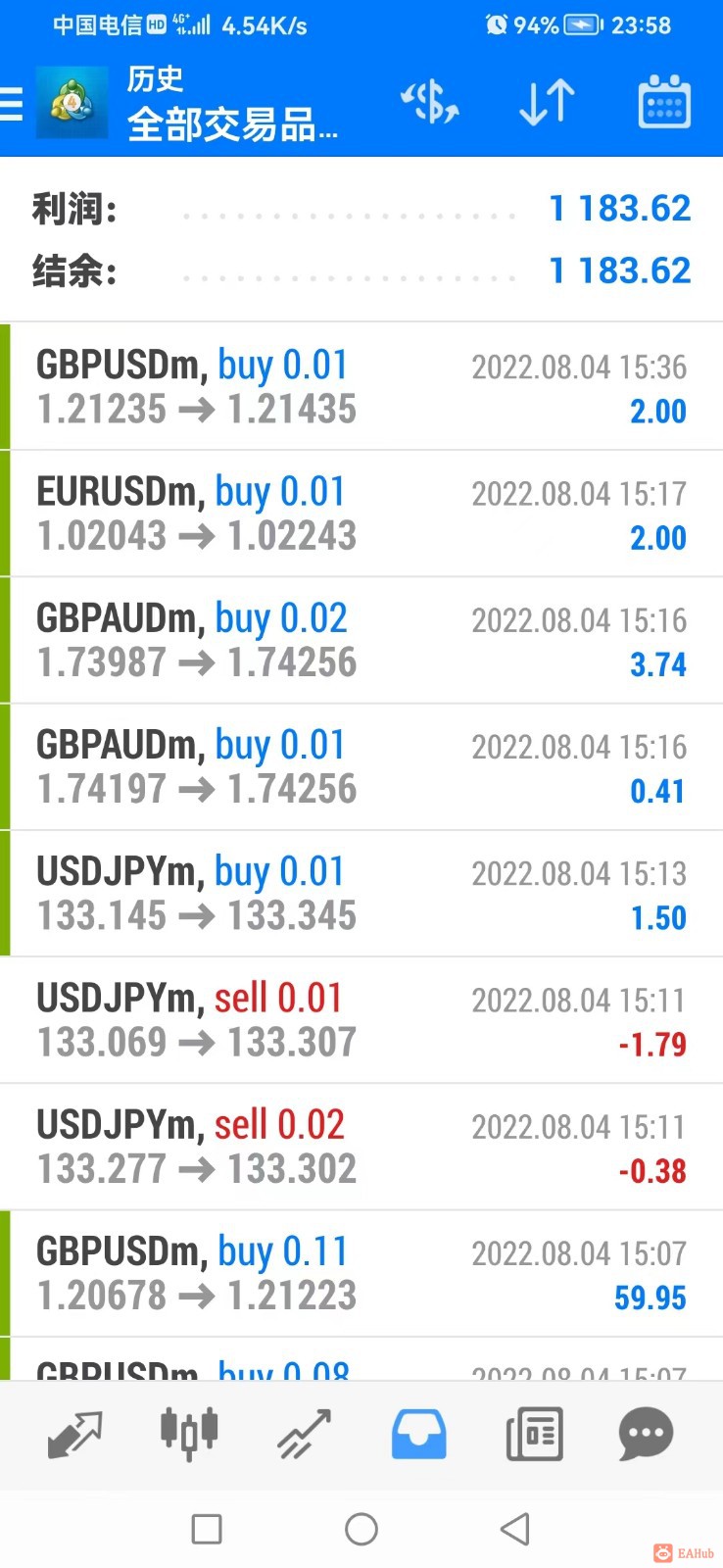723x1568 pixels.
Task: Open USDJPYm buy 0.01 trade details
Action: pyautogui.click(x=361, y=893)
